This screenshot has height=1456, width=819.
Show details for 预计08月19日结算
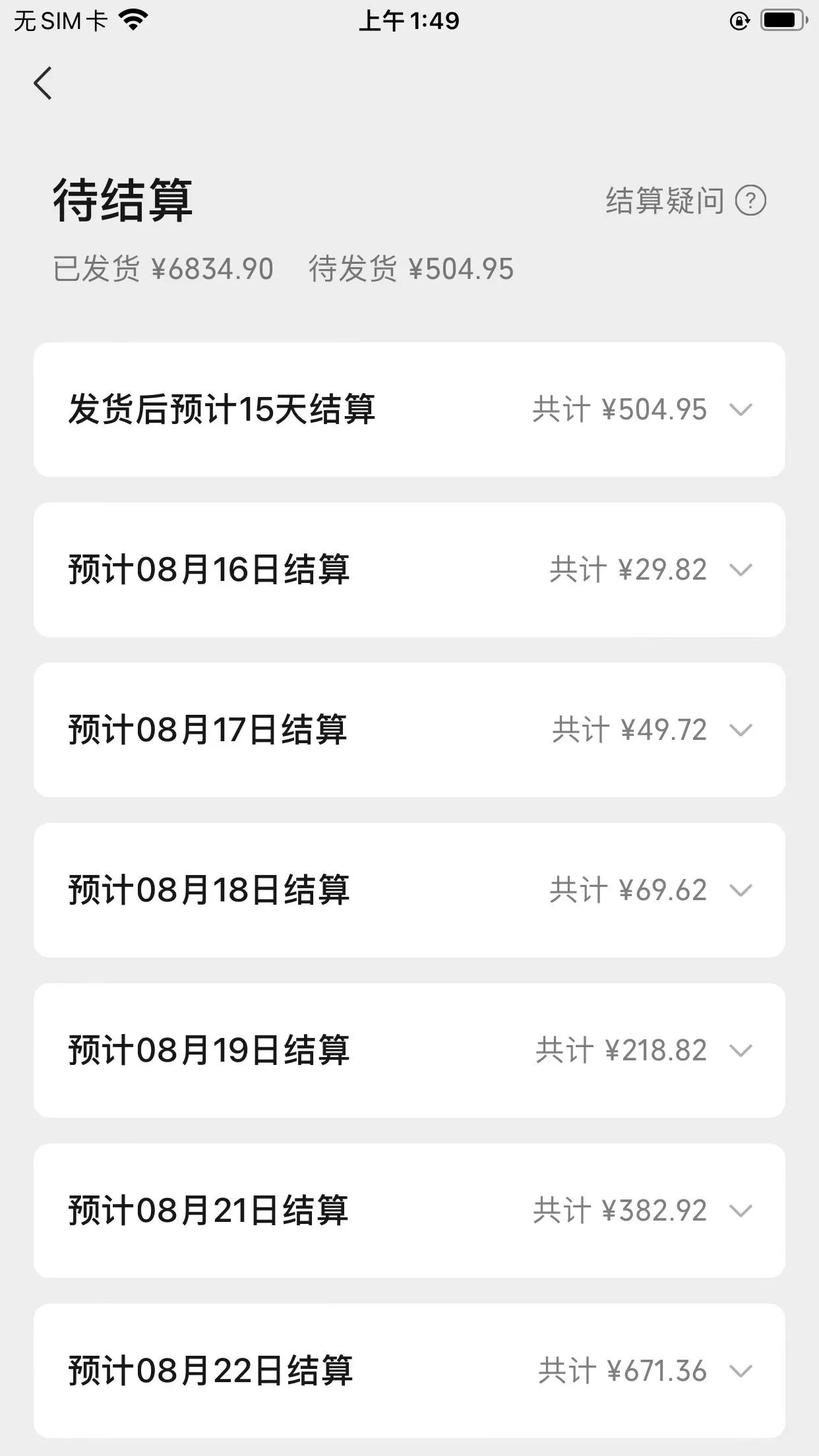[741, 1050]
